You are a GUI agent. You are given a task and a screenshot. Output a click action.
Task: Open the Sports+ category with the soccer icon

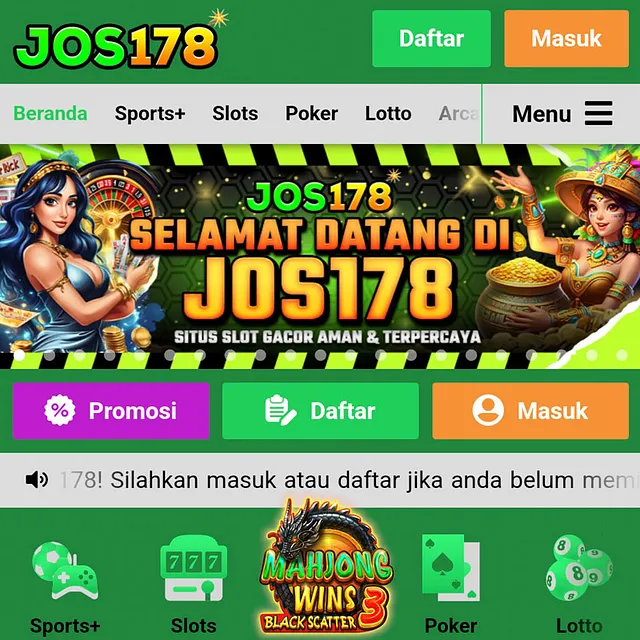tap(65, 585)
